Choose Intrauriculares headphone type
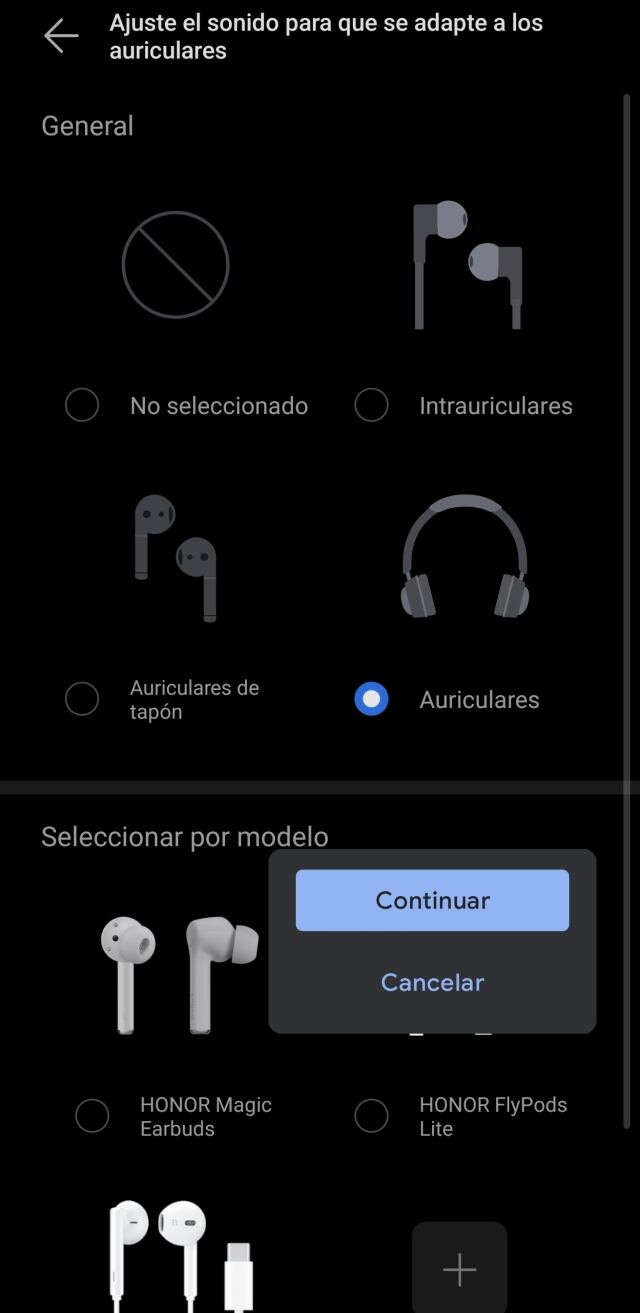The image size is (640, 1313). click(x=372, y=406)
